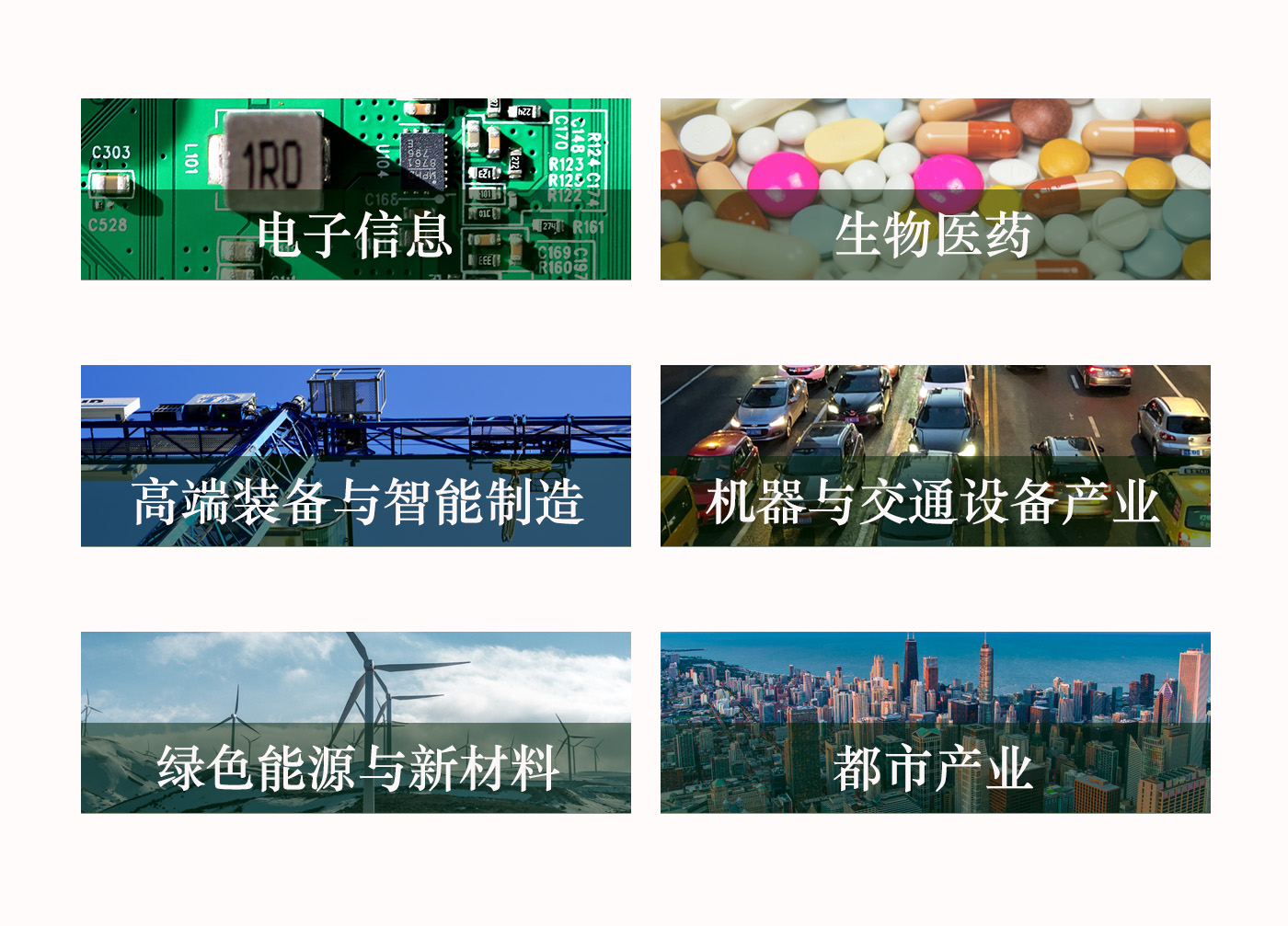Select the 生物医药 category card

click(935, 189)
